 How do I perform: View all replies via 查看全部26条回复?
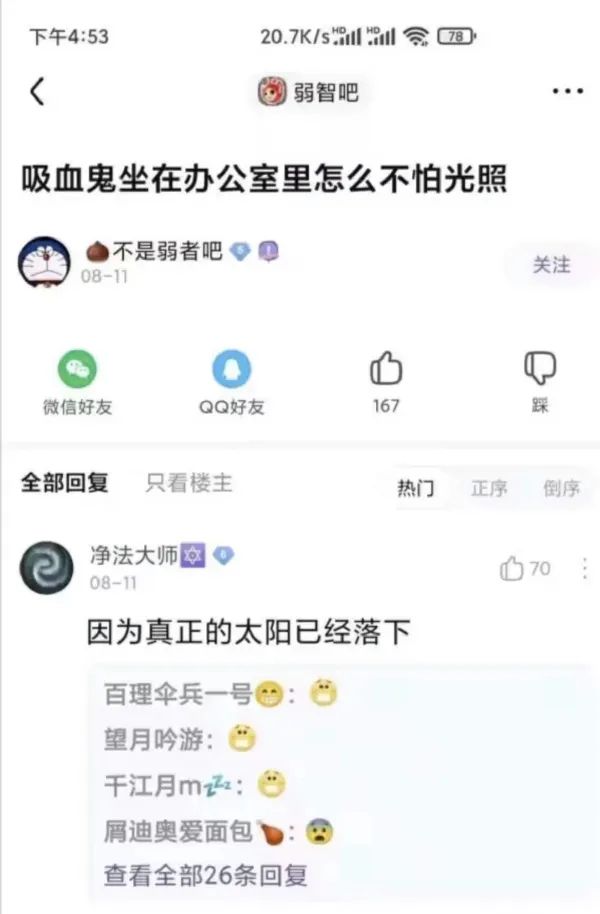pos(206,875)
